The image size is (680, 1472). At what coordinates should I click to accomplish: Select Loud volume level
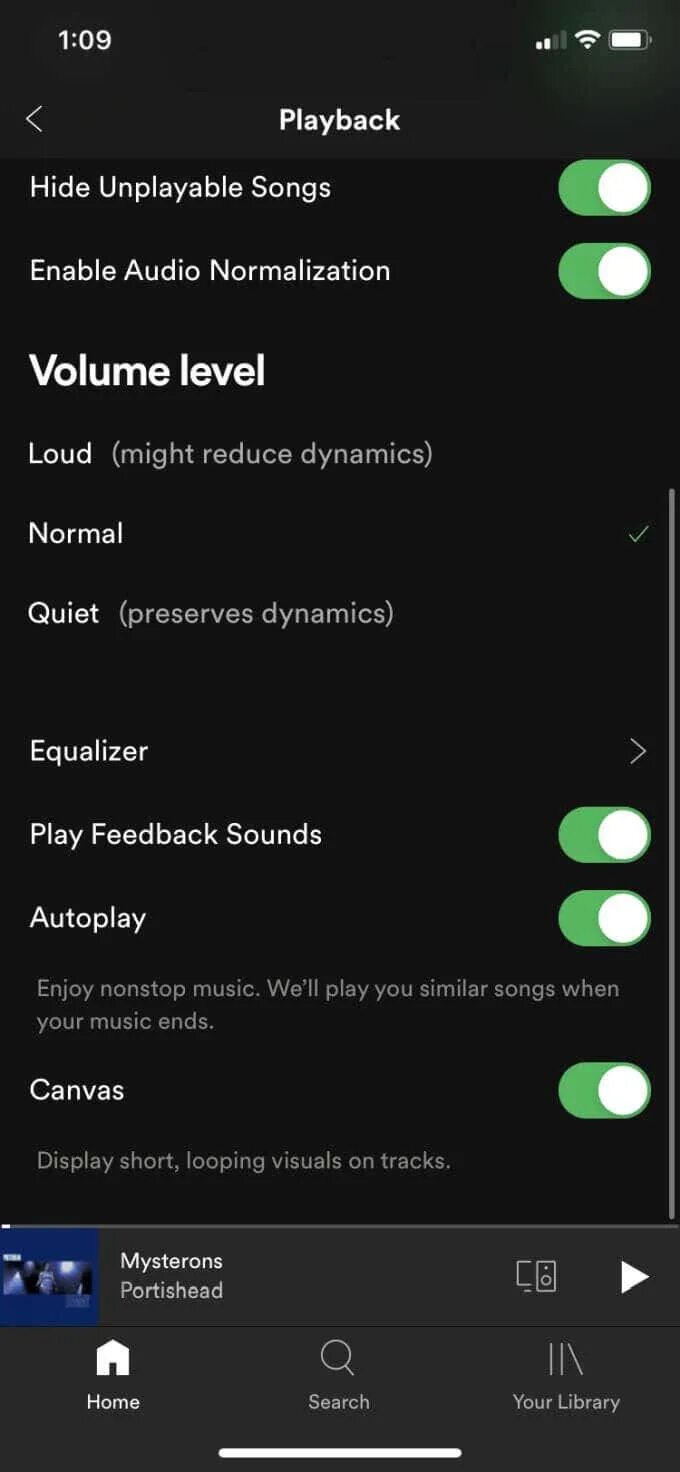[230, 454]
